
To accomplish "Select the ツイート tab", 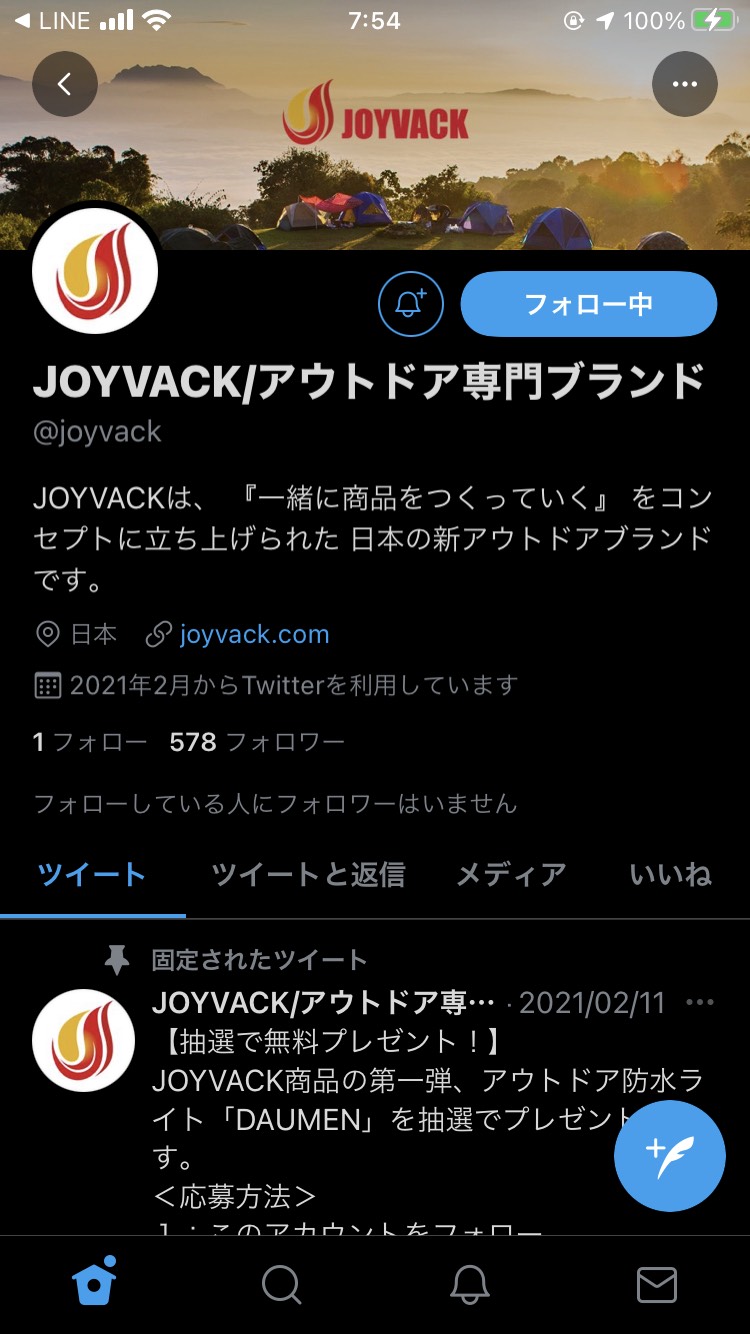I will point(92,874).
